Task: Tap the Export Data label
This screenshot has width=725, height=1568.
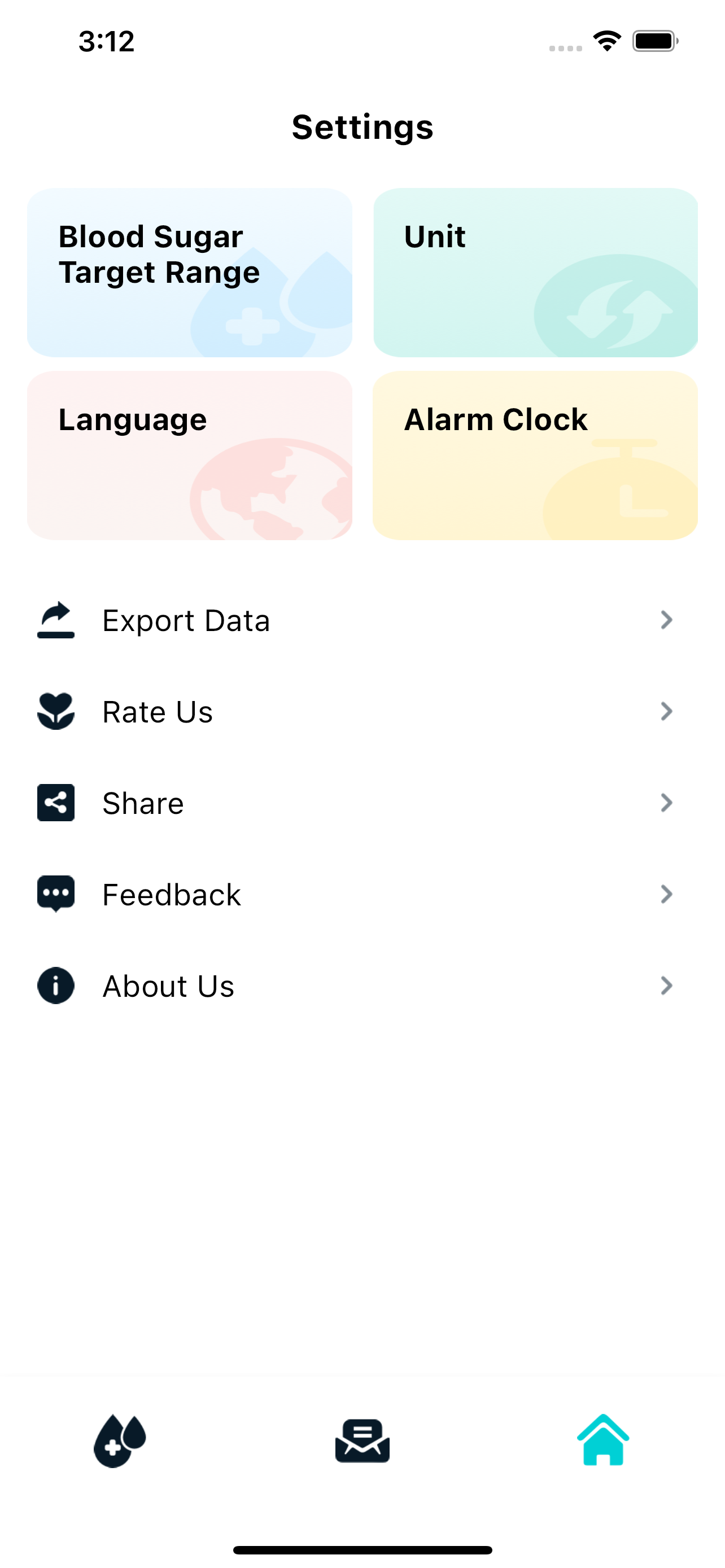Action: tap(186, 620)
